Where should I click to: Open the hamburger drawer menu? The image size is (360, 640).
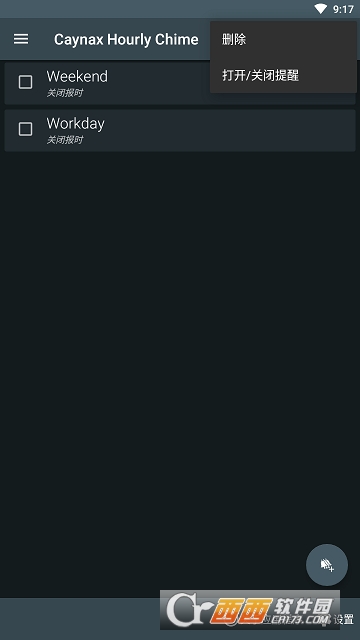21,39
